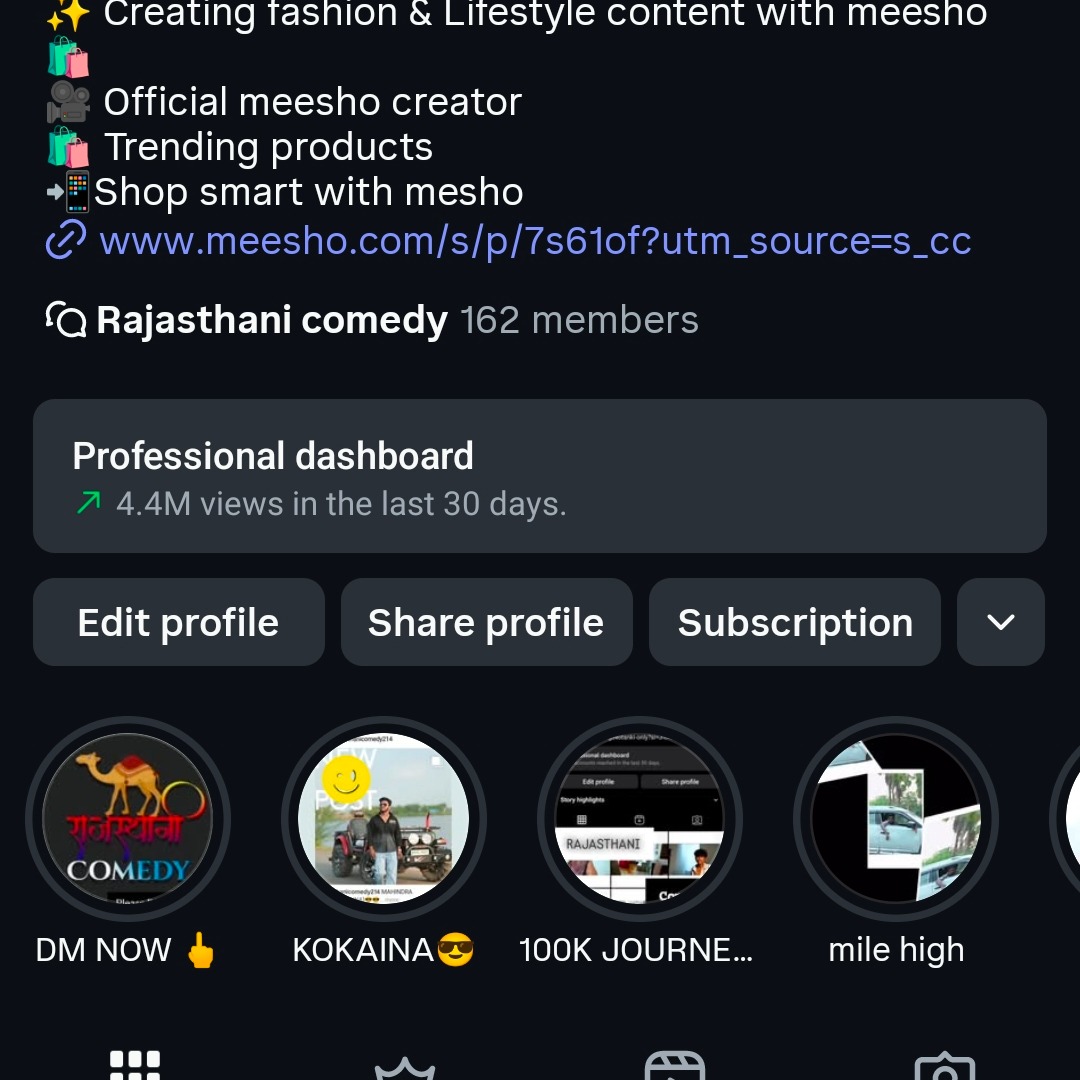Viewport: 1080px width, 1080px height.
Task: Open the Subscription button
Action: pos(795,622)
